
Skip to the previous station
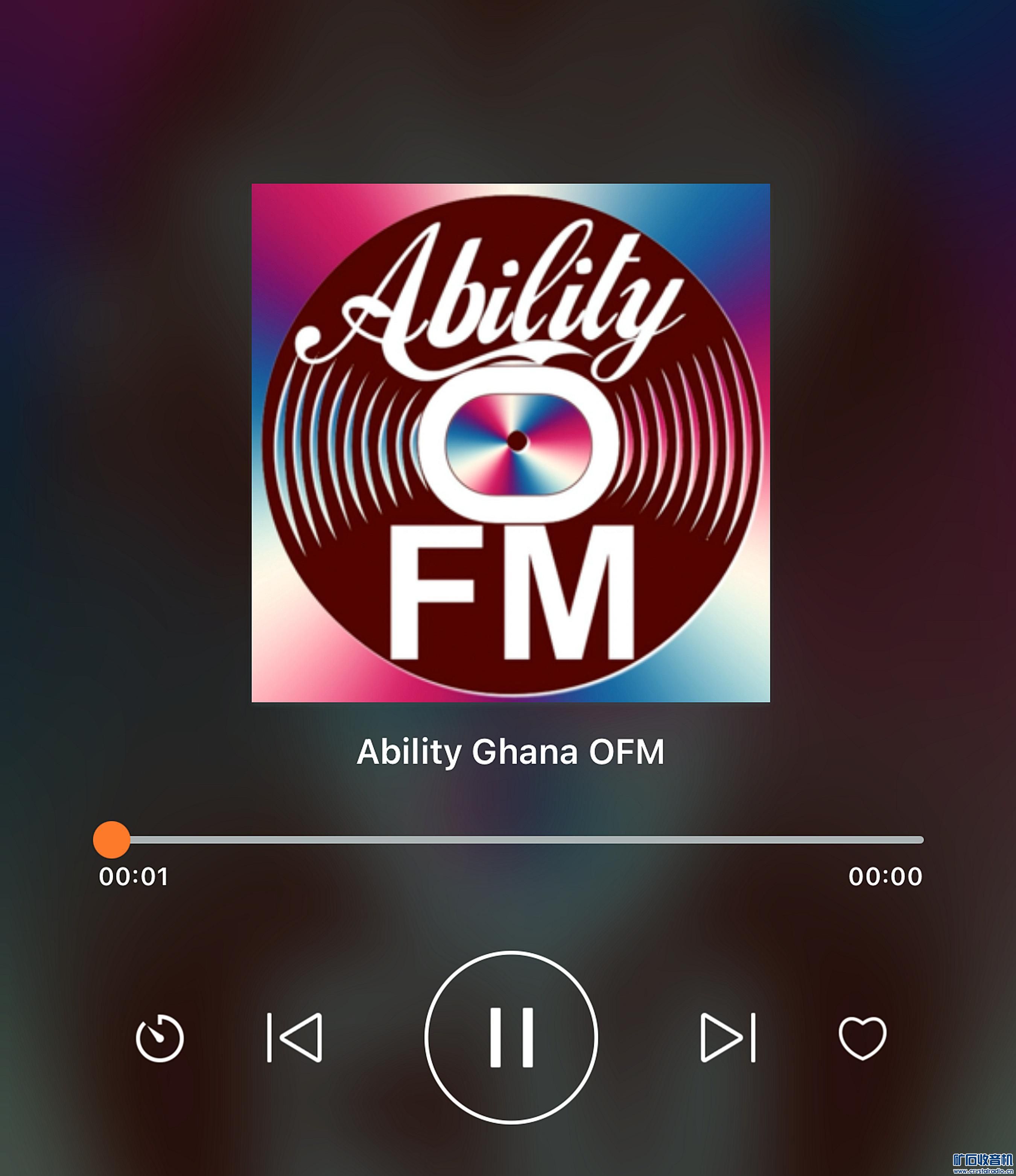click(295, 1037)
